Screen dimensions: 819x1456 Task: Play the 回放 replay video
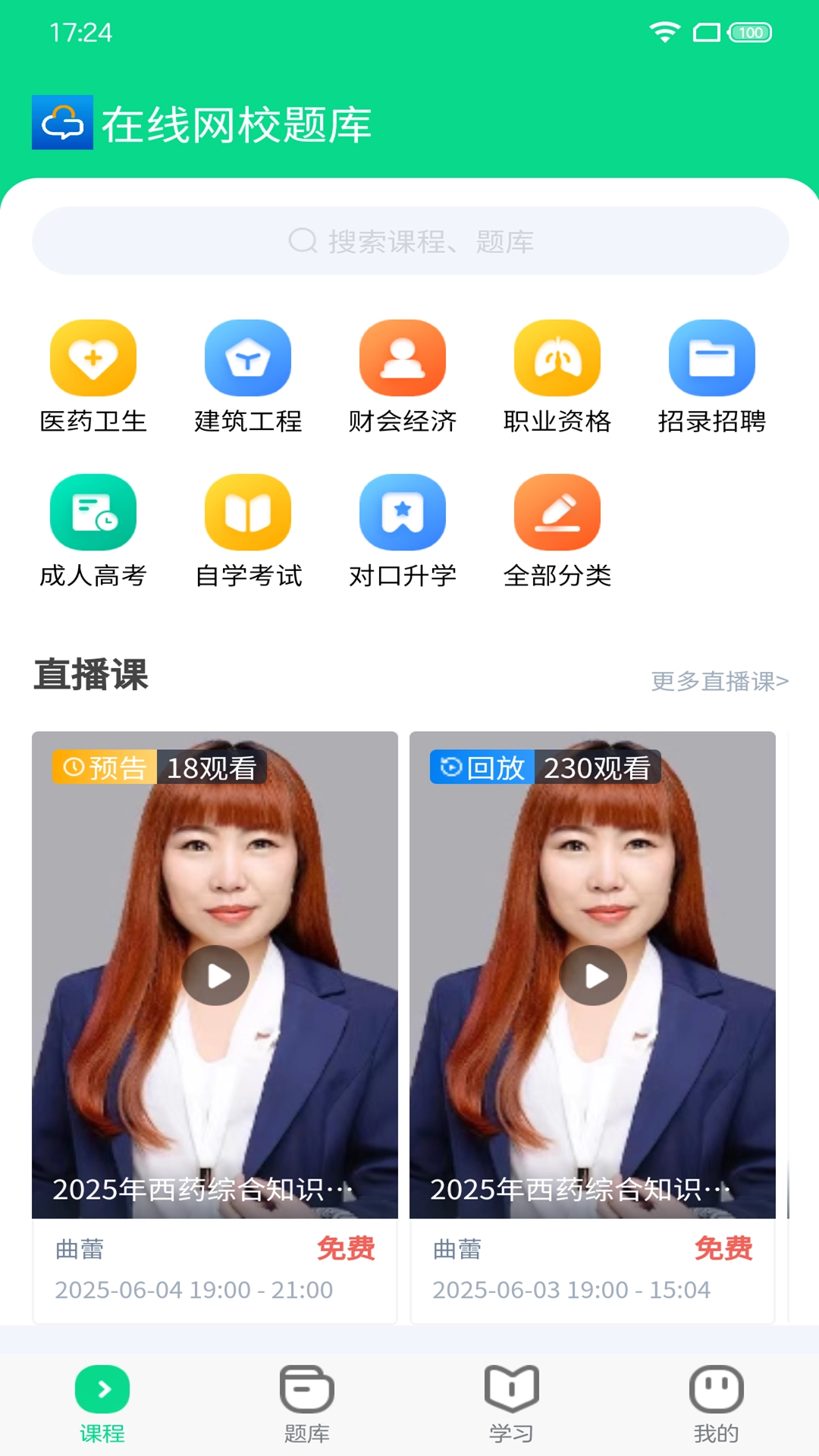click(593, 976)
